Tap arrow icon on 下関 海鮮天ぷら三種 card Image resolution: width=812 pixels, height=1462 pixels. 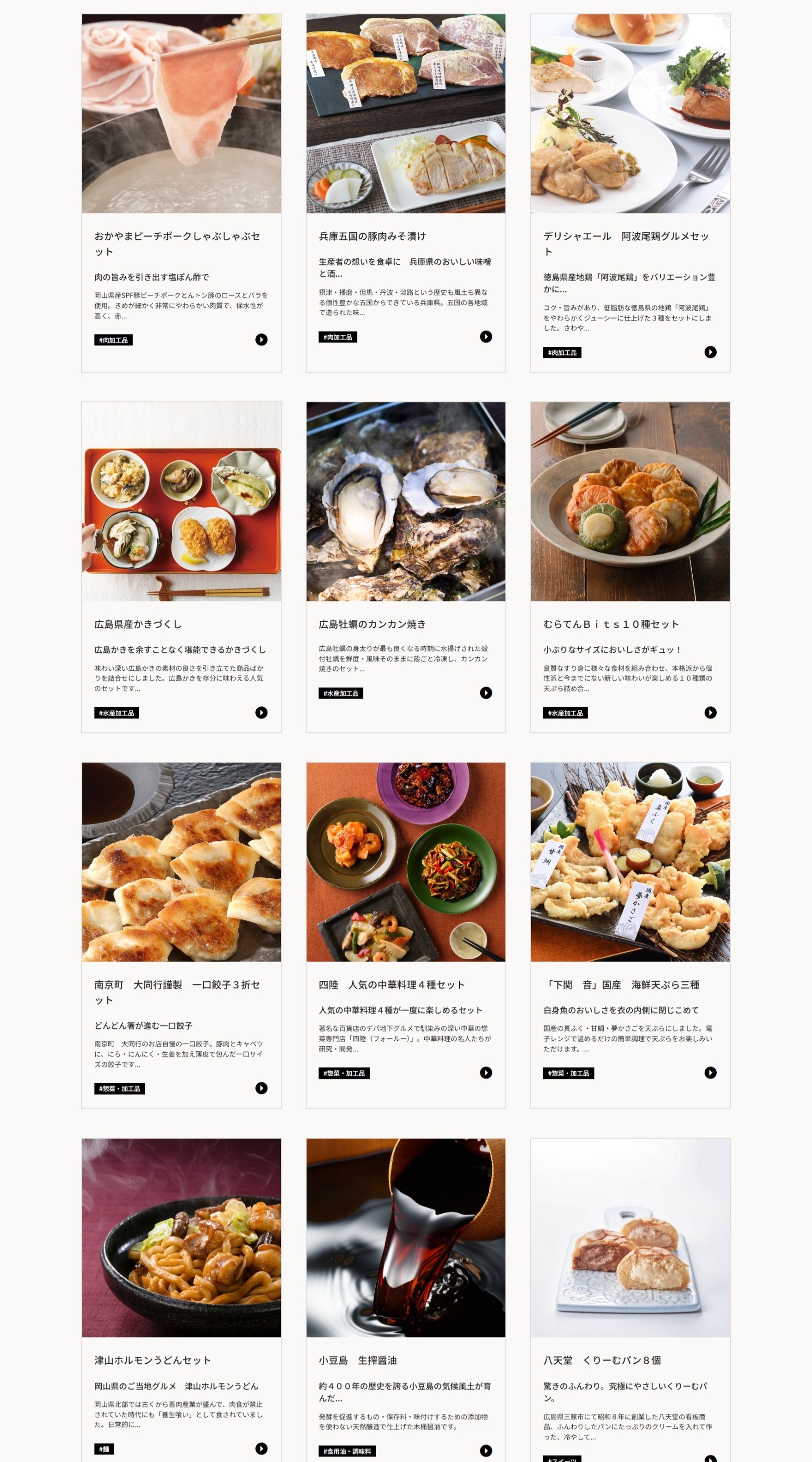point(710,1072)
